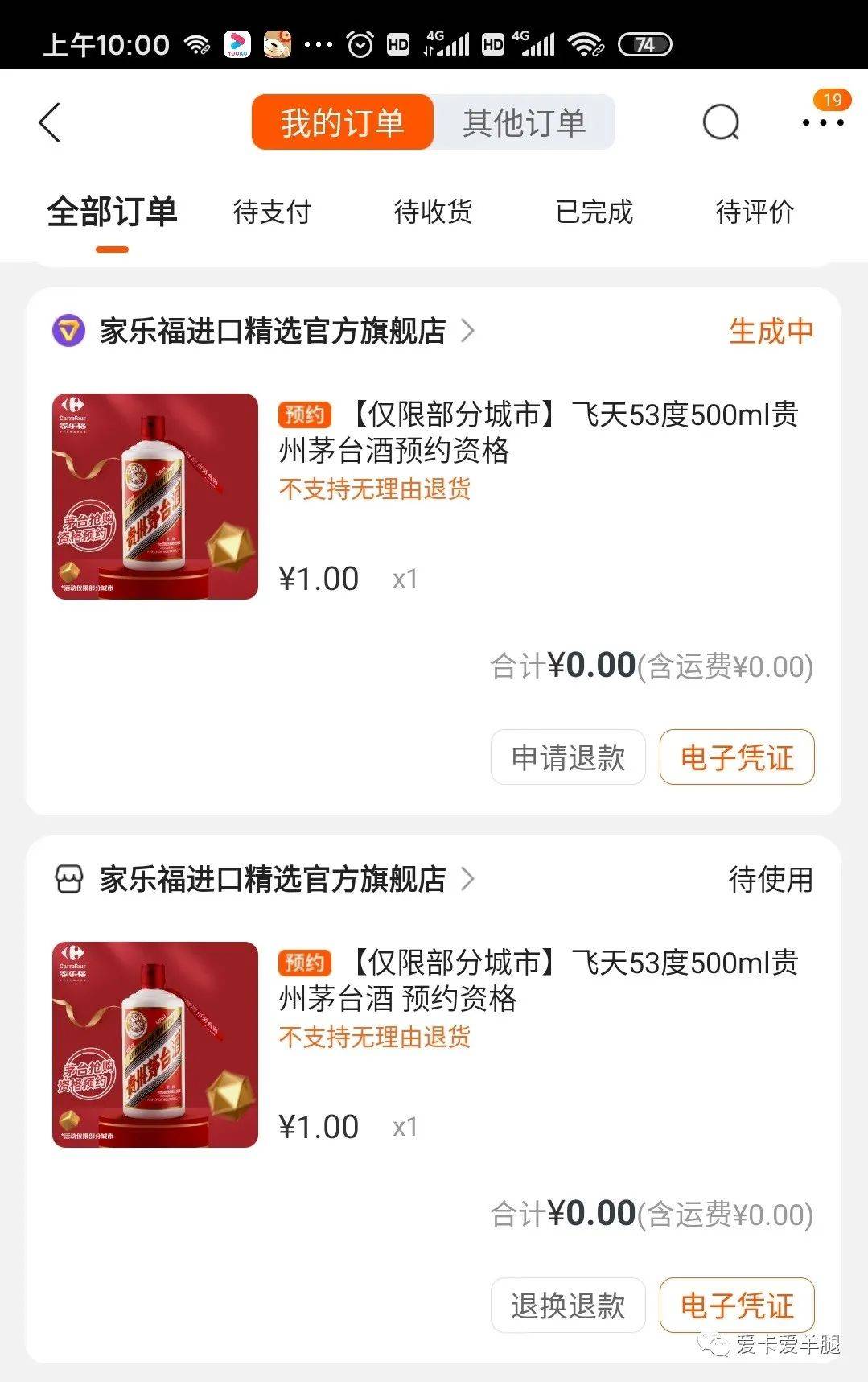
Task: Switch to 待收货 tab
Action: pyautogui.click(x=433, y=212)
